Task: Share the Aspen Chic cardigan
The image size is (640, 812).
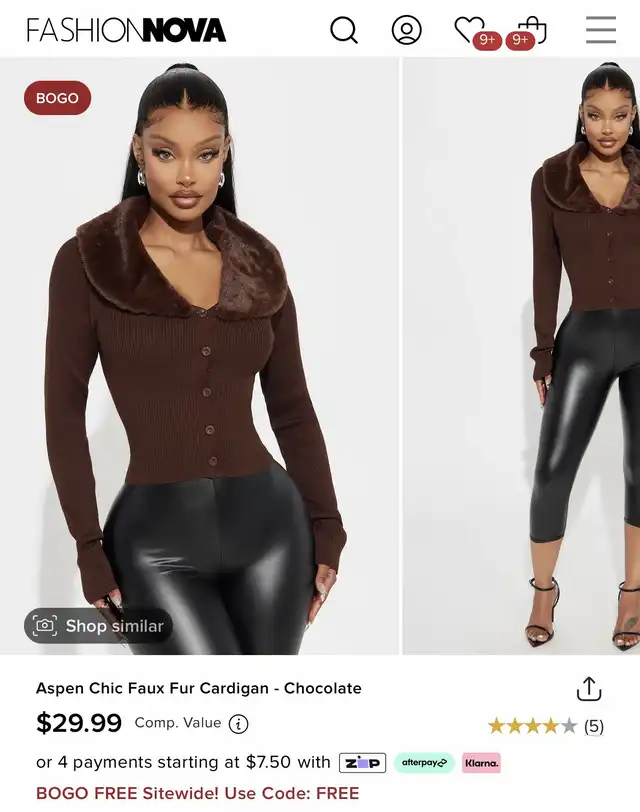Action: point(589,689)
